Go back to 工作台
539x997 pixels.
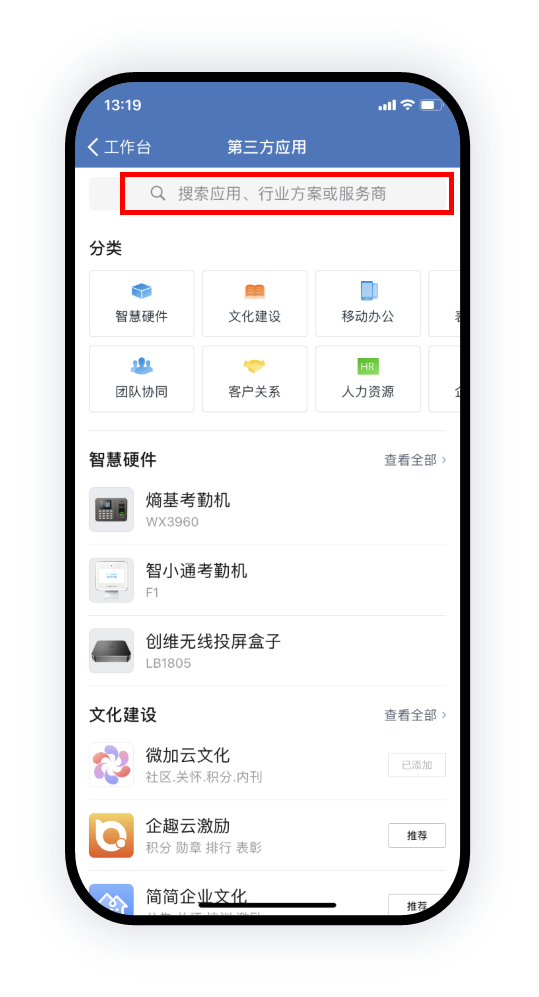point(119,147)
